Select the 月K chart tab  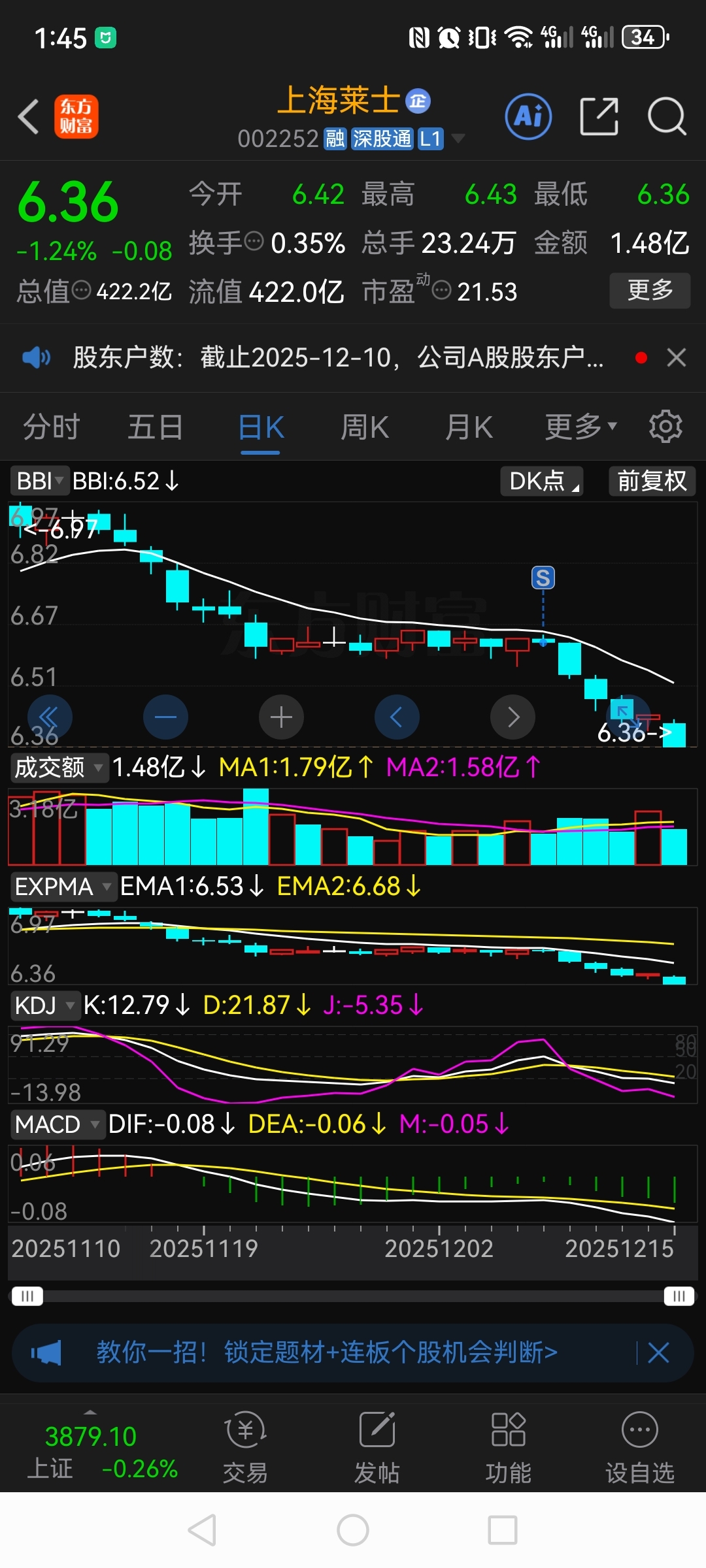tap(469, 428)
